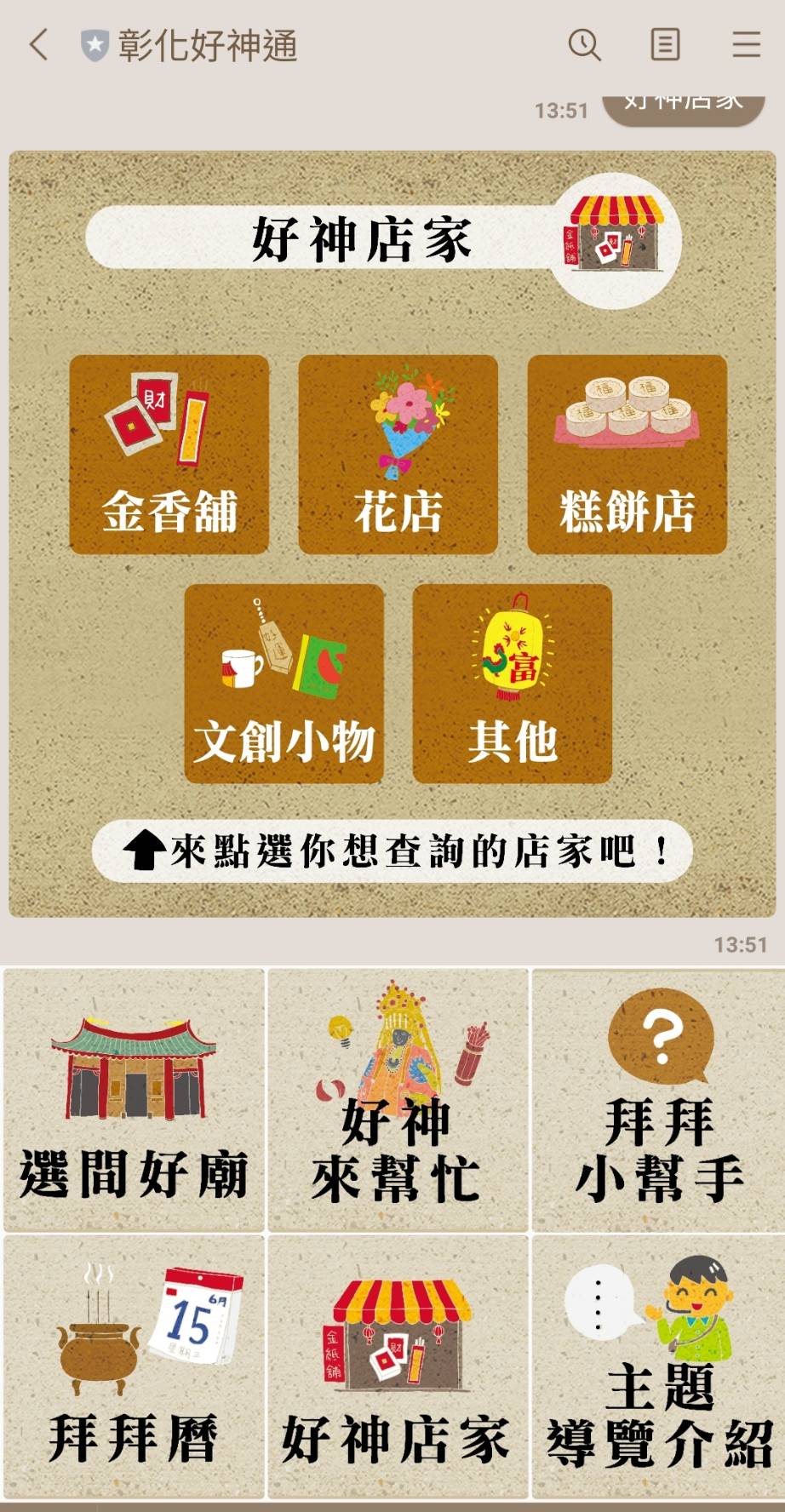Choose the 糕餅店 pastry shop tile

point(627,455)
